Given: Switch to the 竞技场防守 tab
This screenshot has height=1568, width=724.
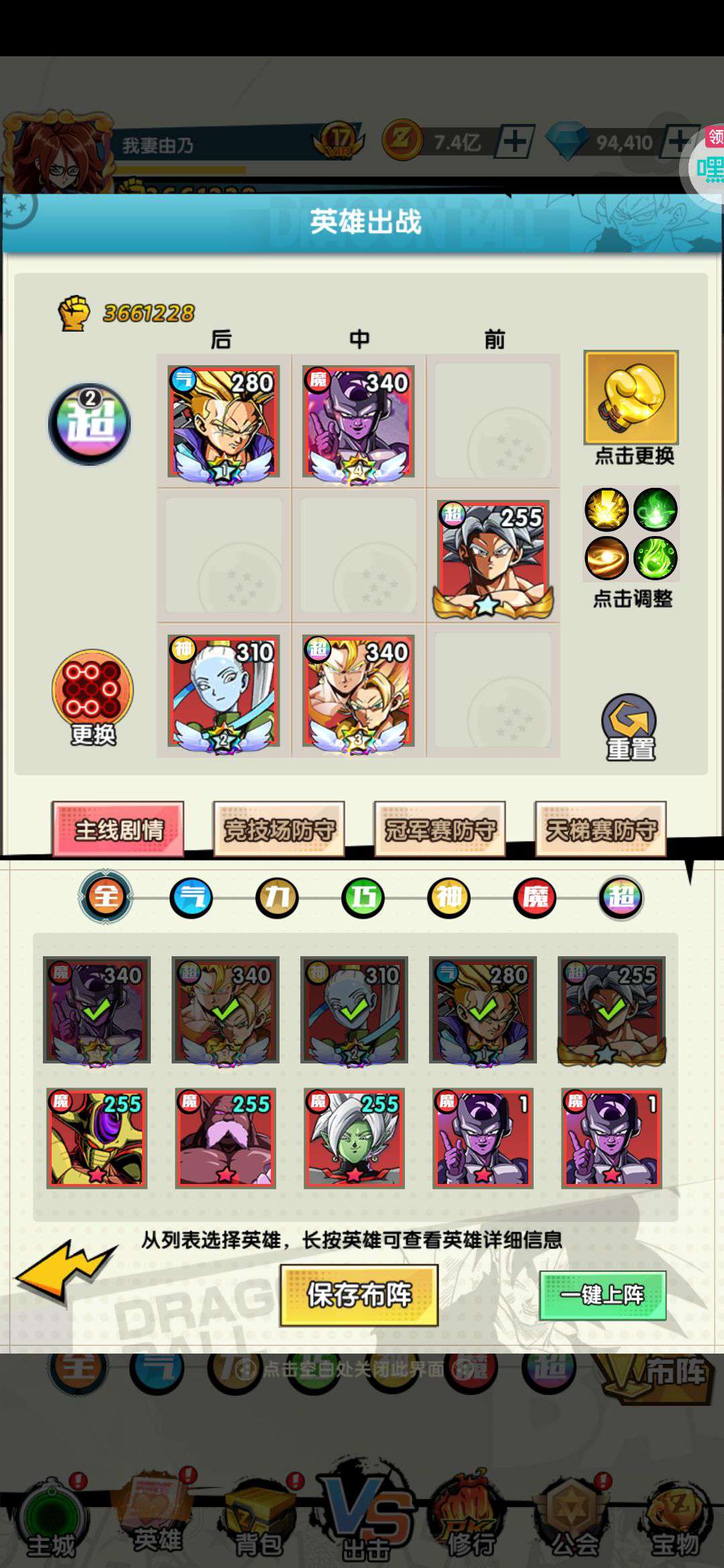Looking at the screenshot, I should click(279, 830).
